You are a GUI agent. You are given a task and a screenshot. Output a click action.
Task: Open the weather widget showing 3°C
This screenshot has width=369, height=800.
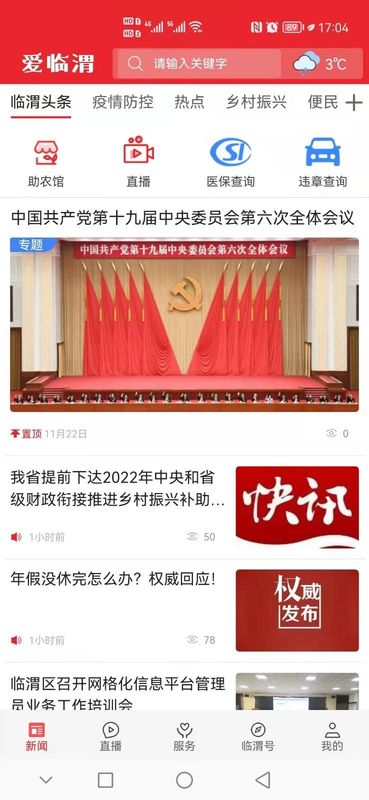click(322, 64)
